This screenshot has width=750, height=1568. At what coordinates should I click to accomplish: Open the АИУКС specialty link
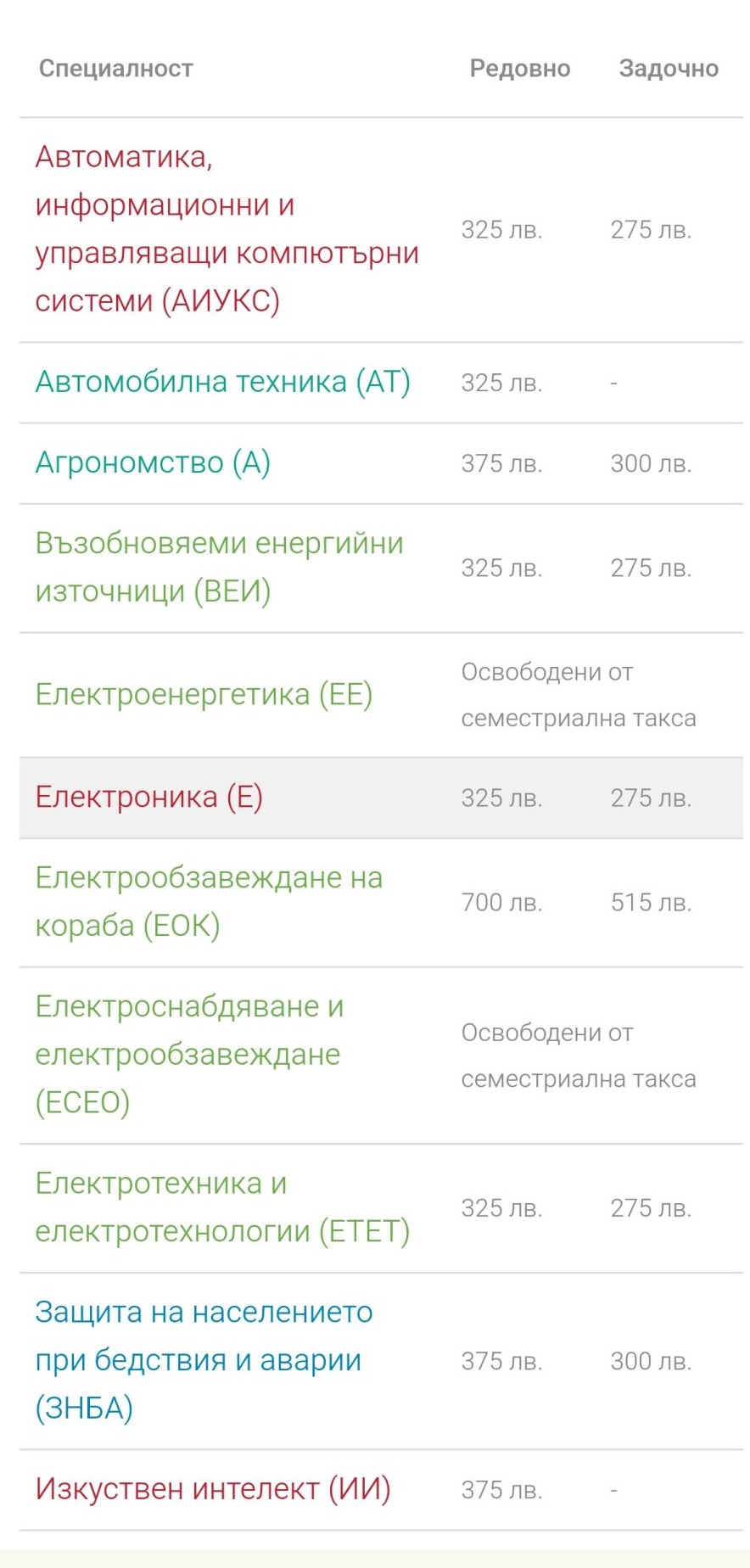tap(227, 229)
